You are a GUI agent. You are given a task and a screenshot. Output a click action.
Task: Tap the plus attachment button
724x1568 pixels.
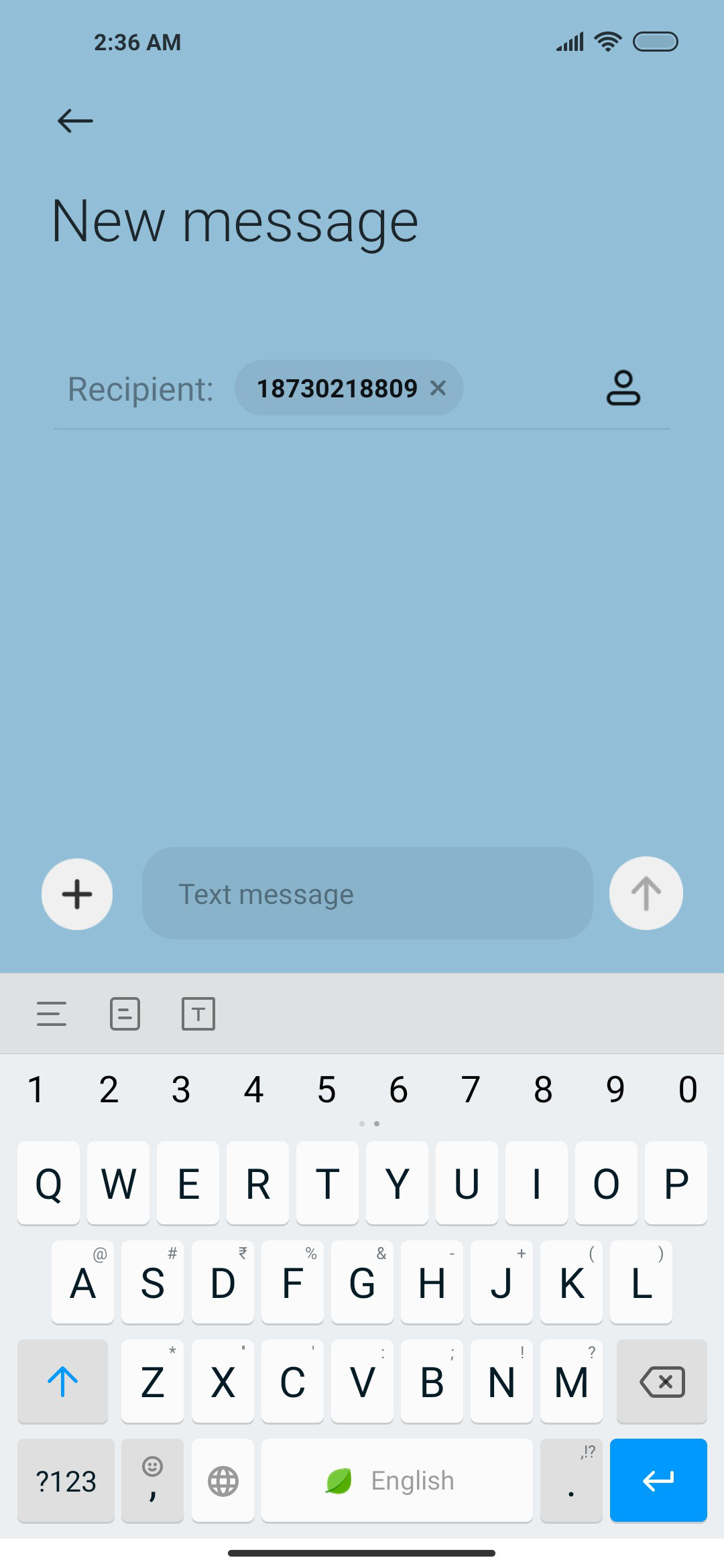77,894
